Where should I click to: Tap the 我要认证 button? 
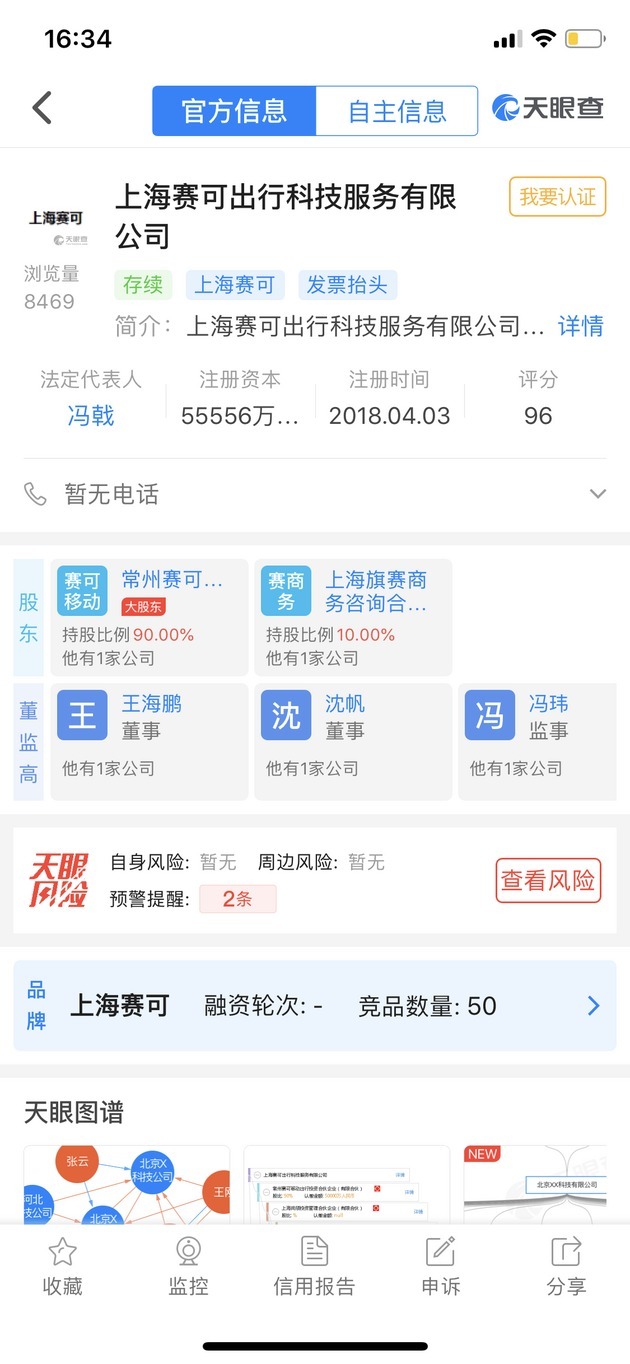coord(558,197)
